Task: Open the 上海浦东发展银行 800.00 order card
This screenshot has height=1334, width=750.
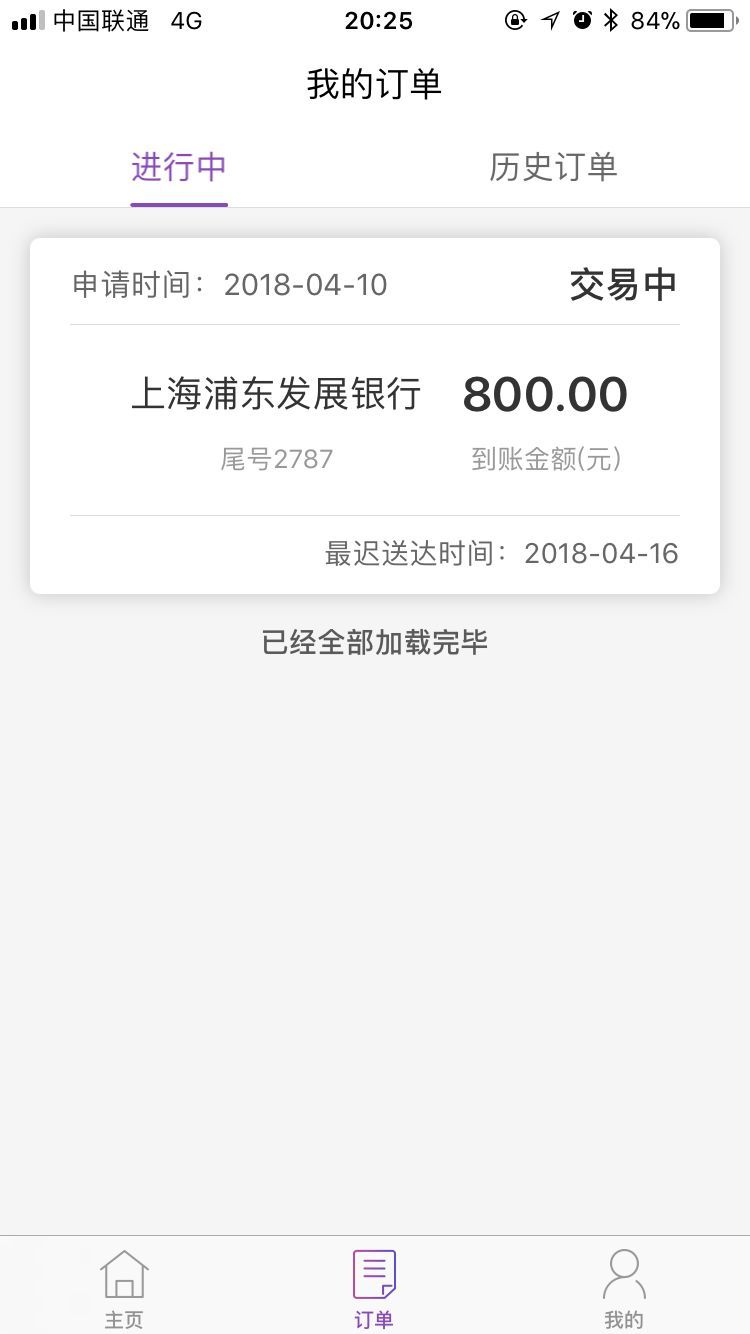Action: pos(375,416)
